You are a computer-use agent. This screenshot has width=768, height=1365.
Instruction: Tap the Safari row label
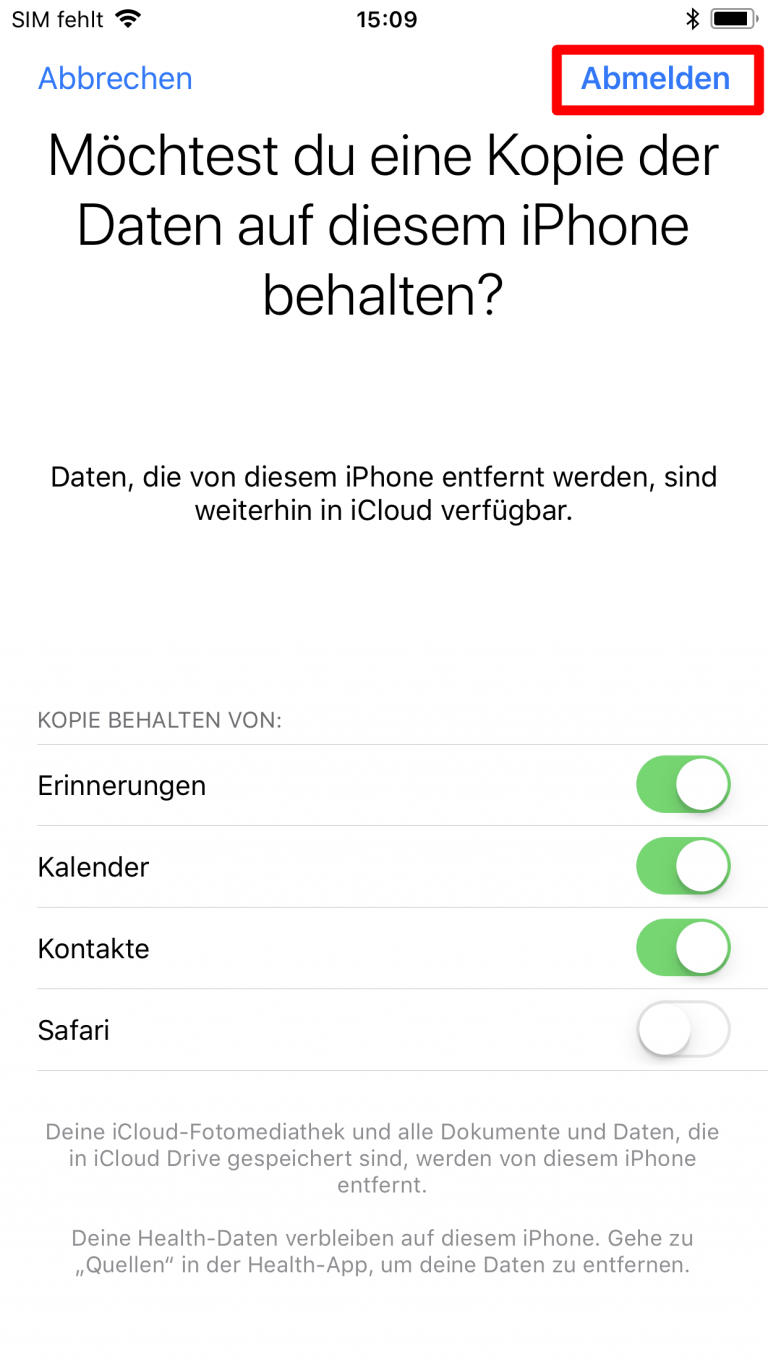73,1030
